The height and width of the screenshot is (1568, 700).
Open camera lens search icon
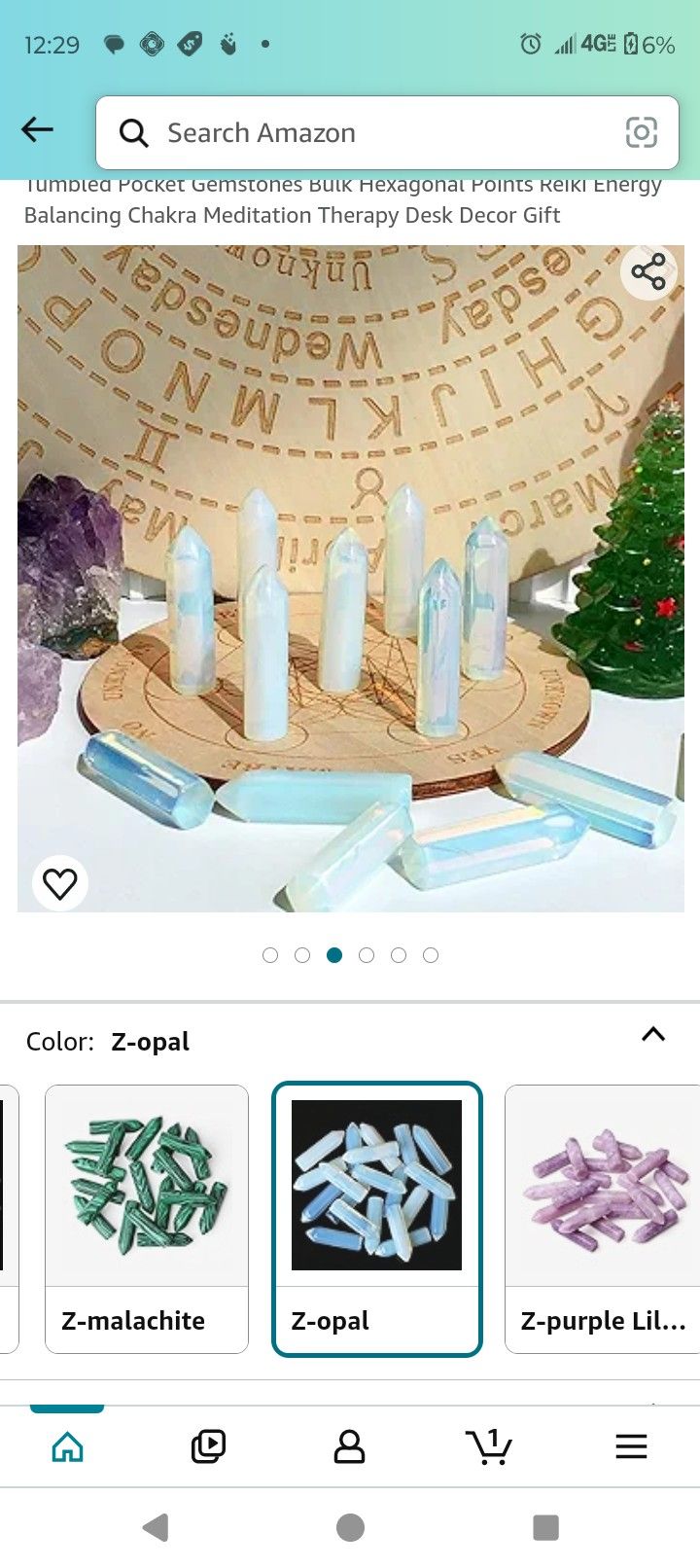[x=641, y=133]
